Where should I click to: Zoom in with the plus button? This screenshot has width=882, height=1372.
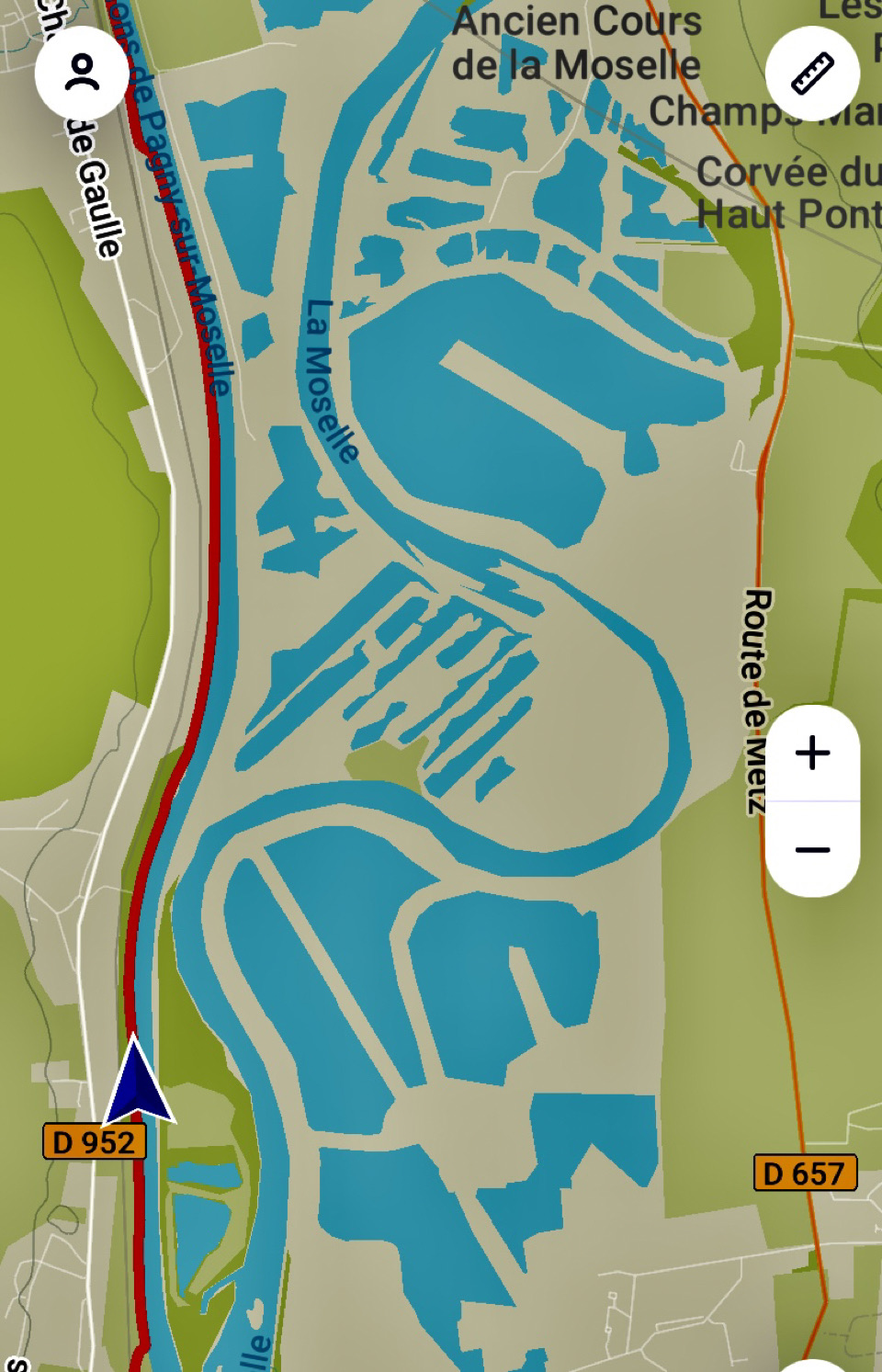pos(812,754)
